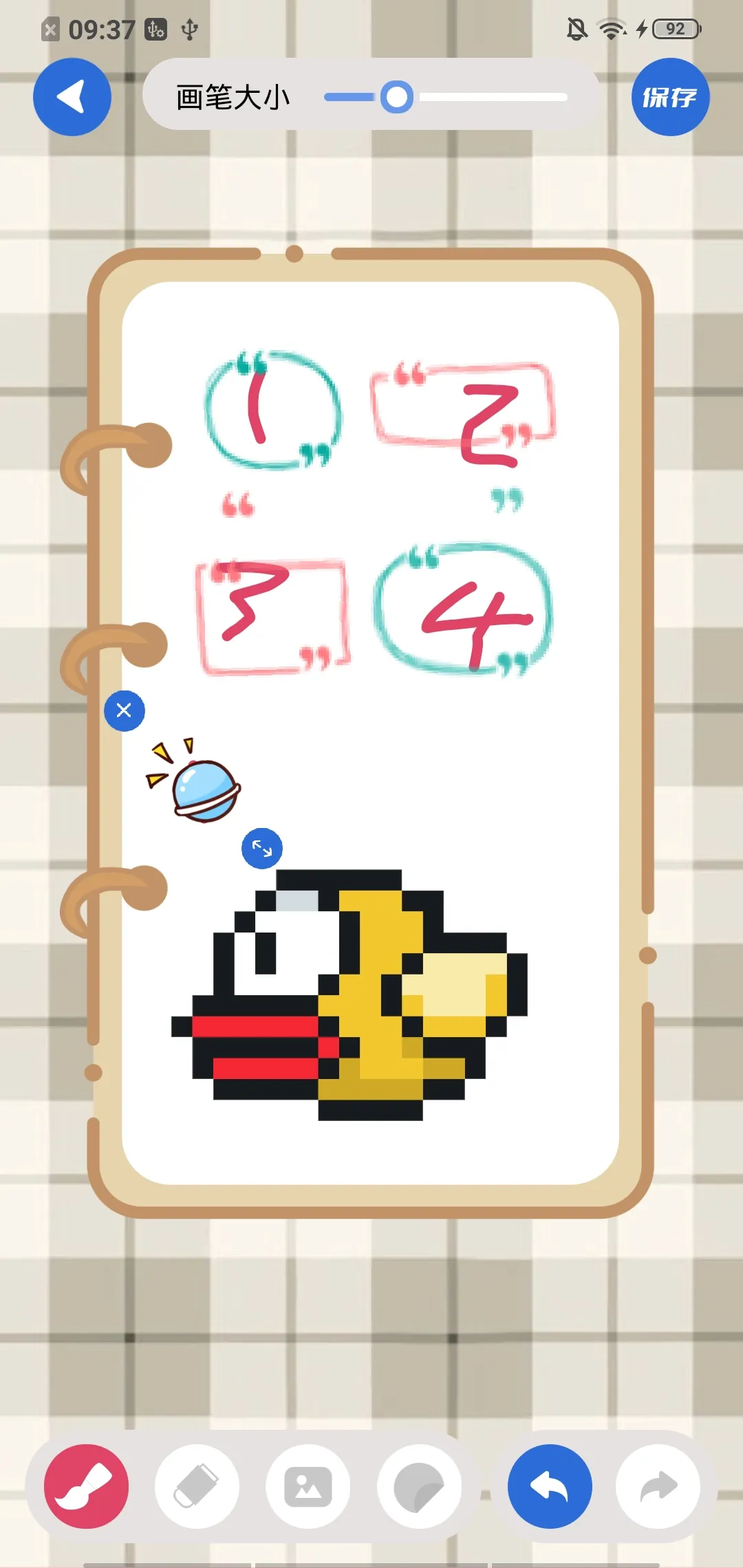
Task: Open the image insert tool
Action: pos(308,1486)
